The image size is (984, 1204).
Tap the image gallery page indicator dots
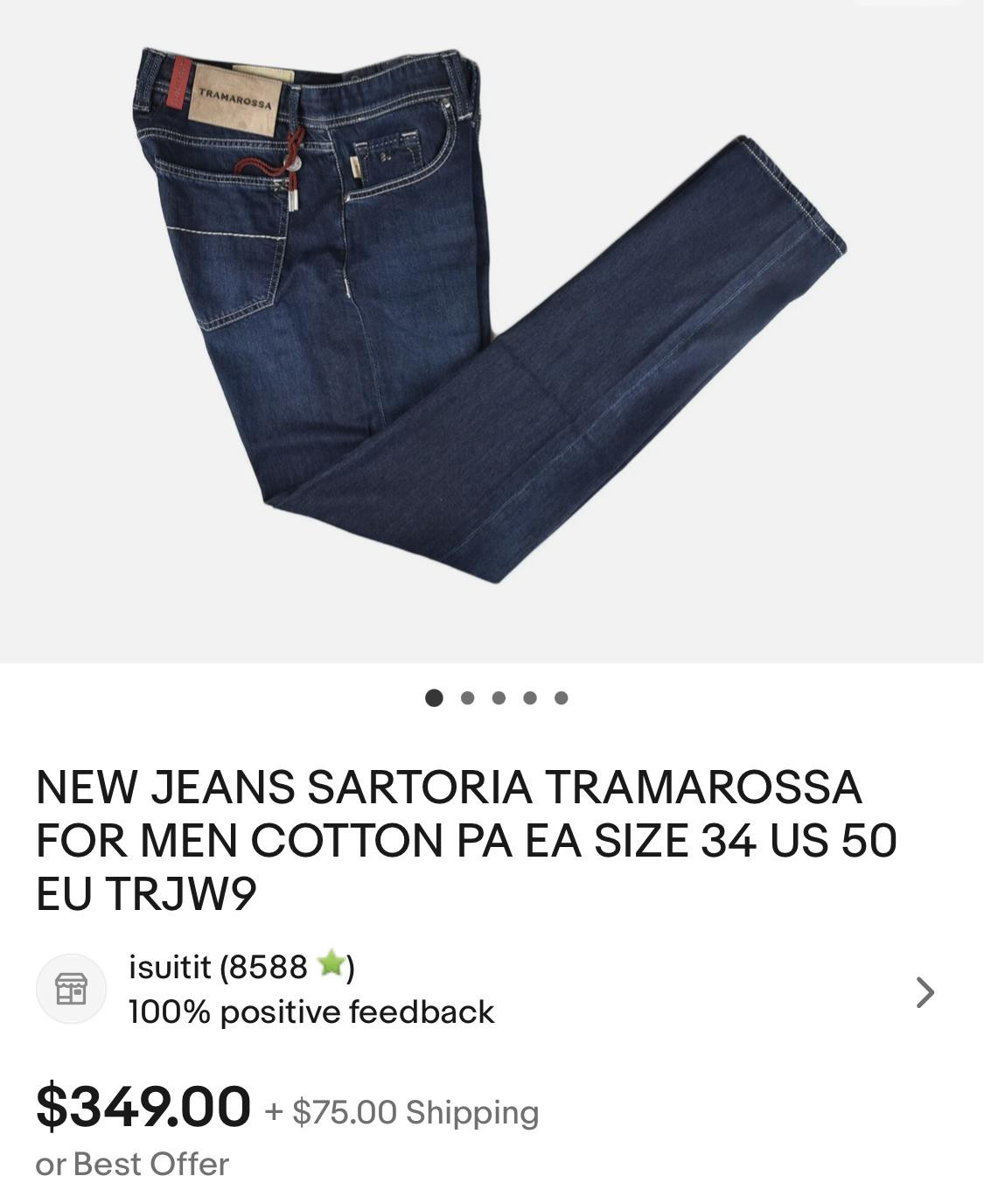coord(497,697)
